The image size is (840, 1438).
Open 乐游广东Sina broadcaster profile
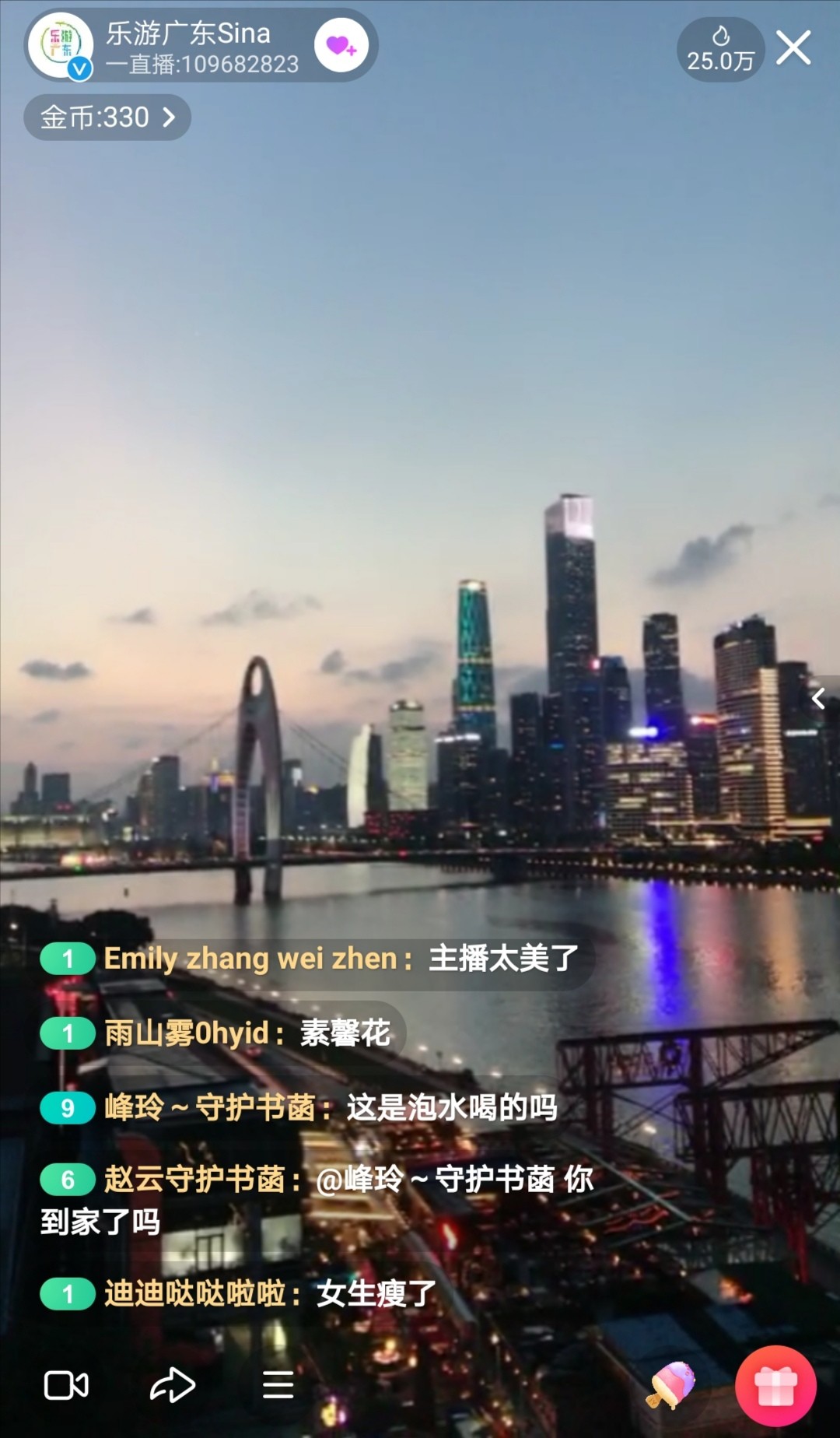pyautogui.click(x=61, y=46)
